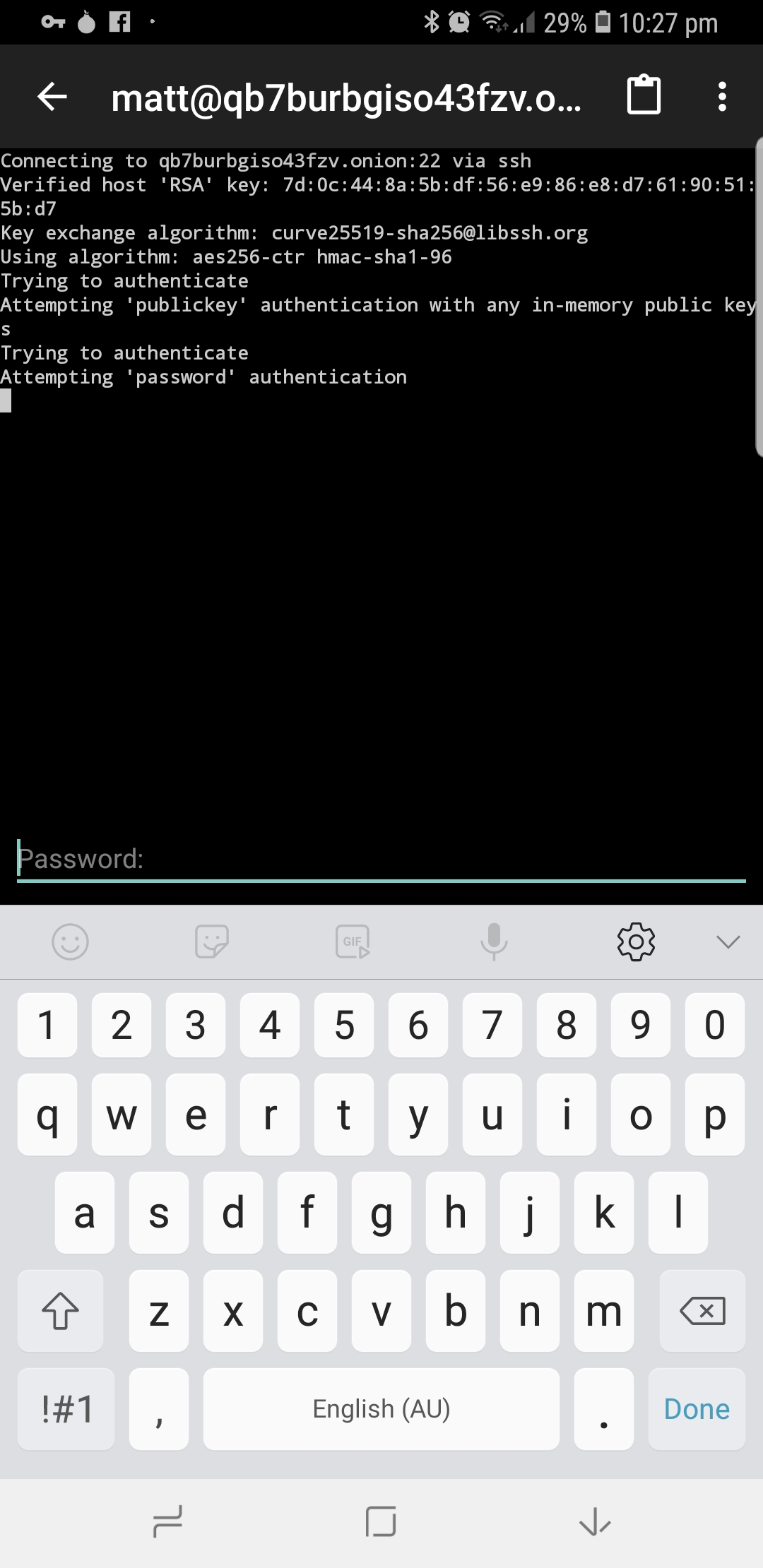The height and width of the screenshot is (1568, 763).
Task: Switch to the !#1 symbols keyboard
Action: (x=66, y=1409)
